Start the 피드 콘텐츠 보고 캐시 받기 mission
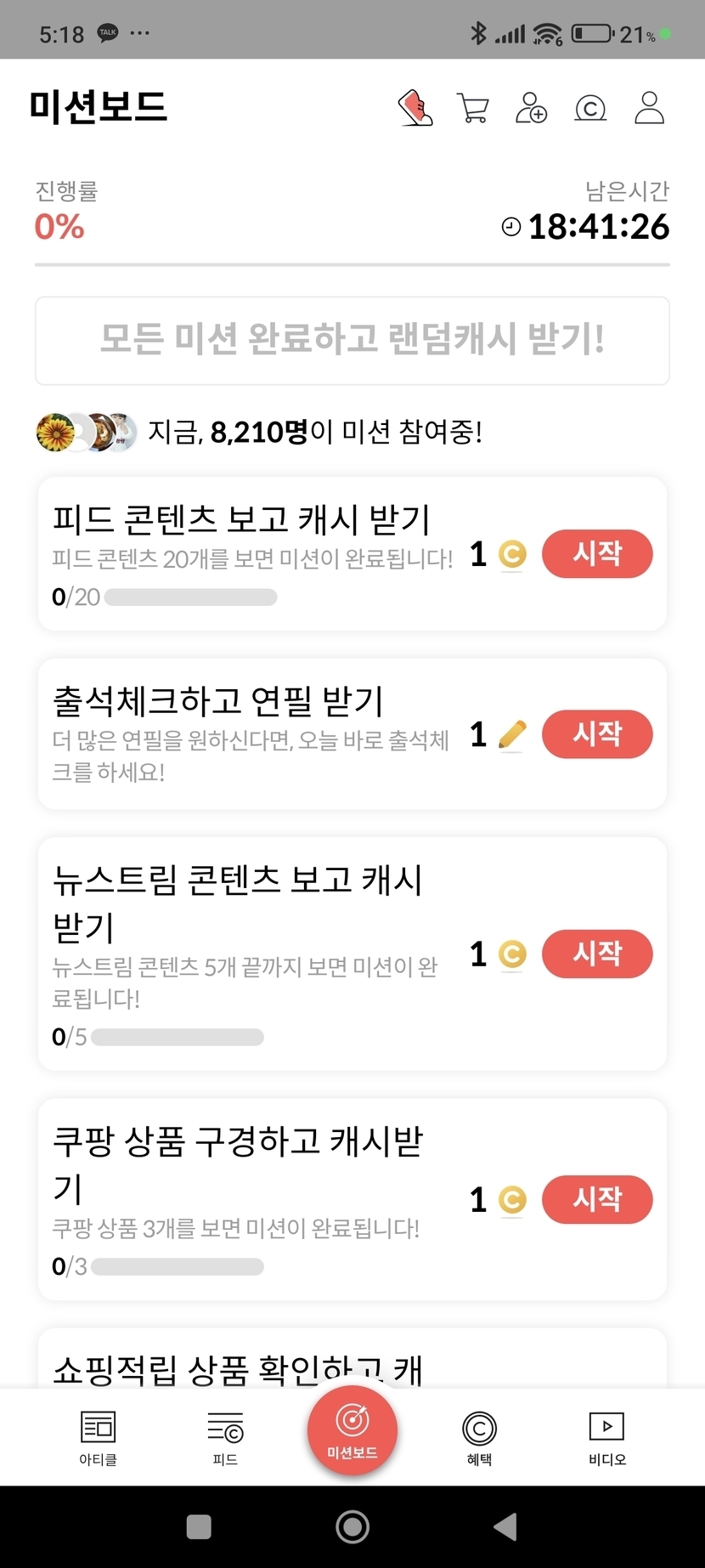 597,554
